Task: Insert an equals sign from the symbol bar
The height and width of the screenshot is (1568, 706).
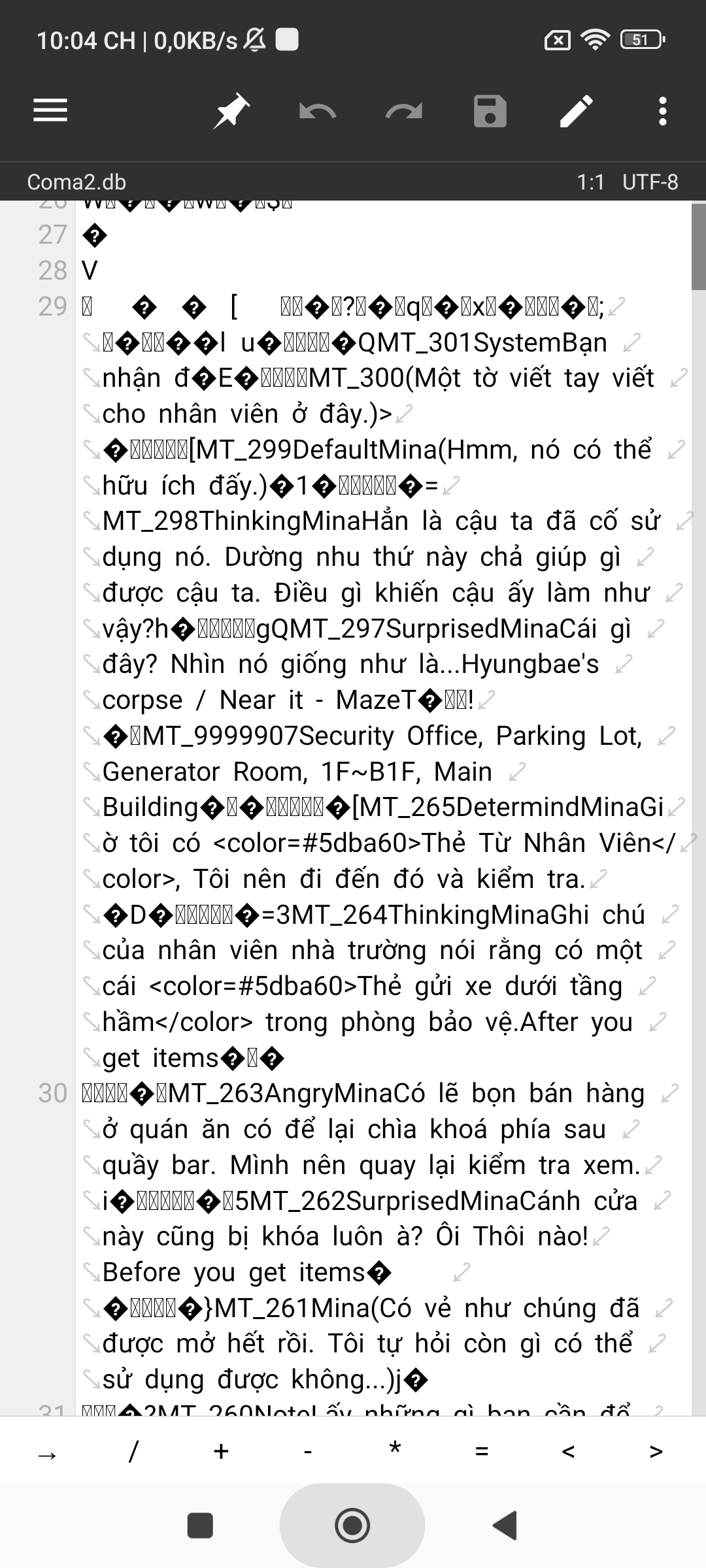Action: (482, 1450)
